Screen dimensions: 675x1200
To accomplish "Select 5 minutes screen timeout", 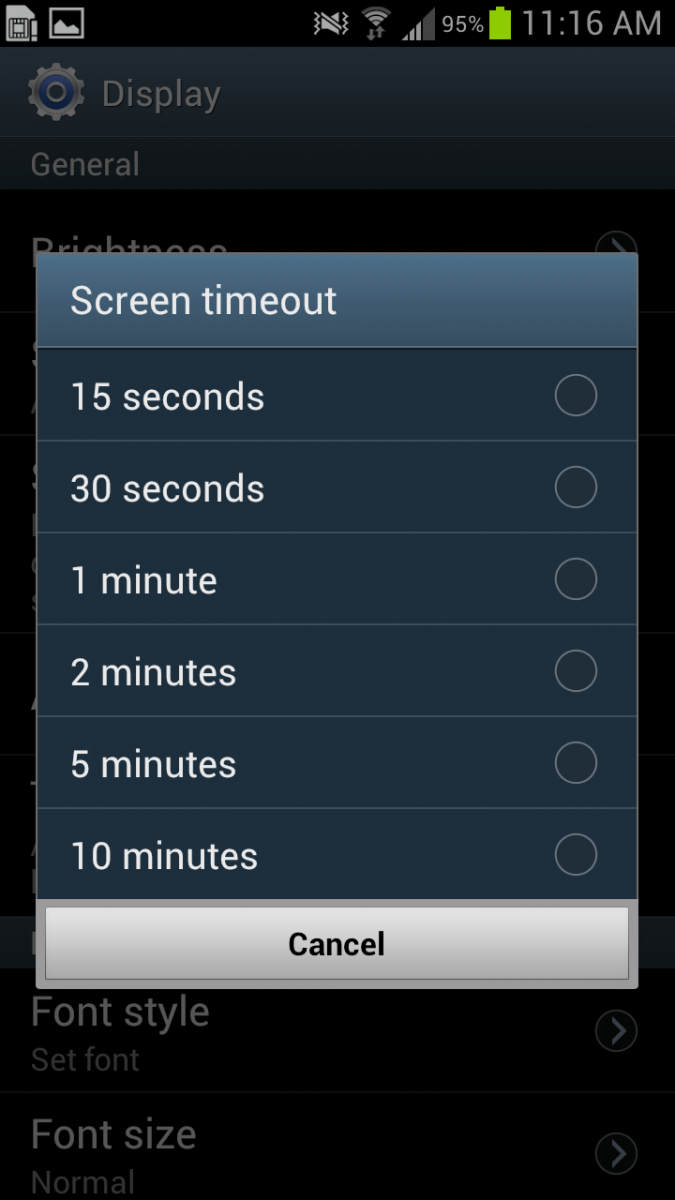I will pyautogui.click(x=336, y=764).
